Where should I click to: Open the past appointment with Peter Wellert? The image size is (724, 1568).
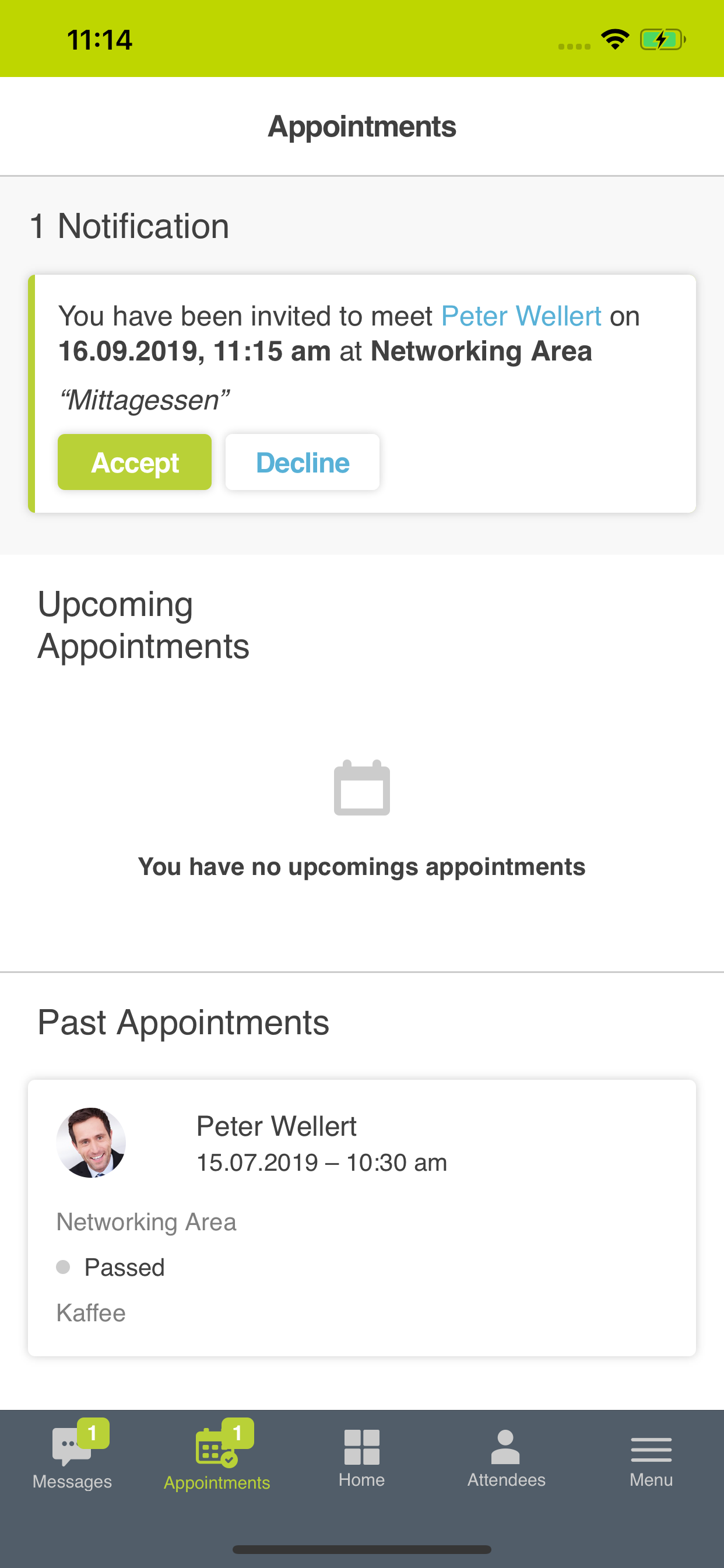click(362, 1218)
